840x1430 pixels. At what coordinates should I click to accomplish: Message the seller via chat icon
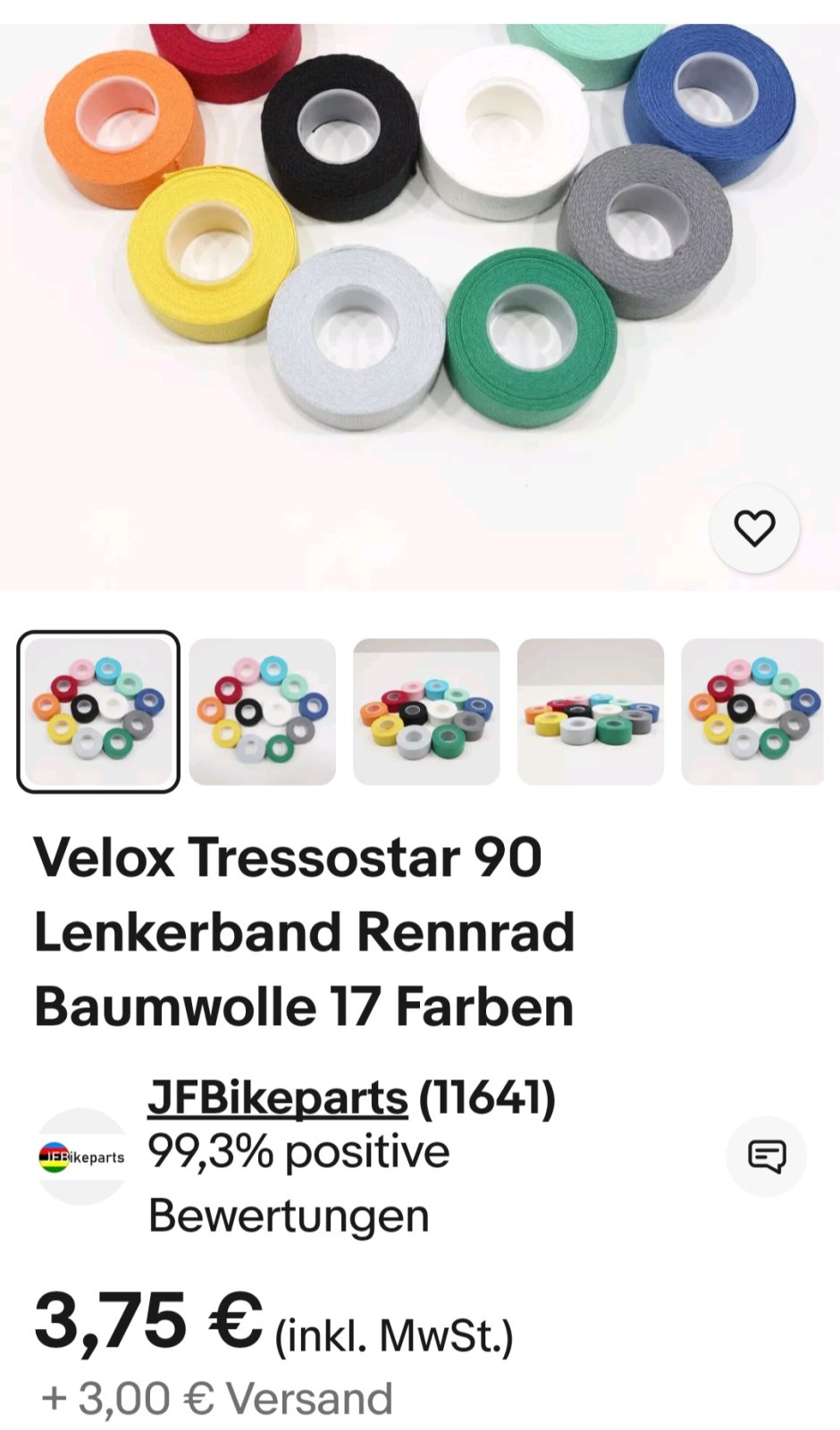pos(766,1157)
